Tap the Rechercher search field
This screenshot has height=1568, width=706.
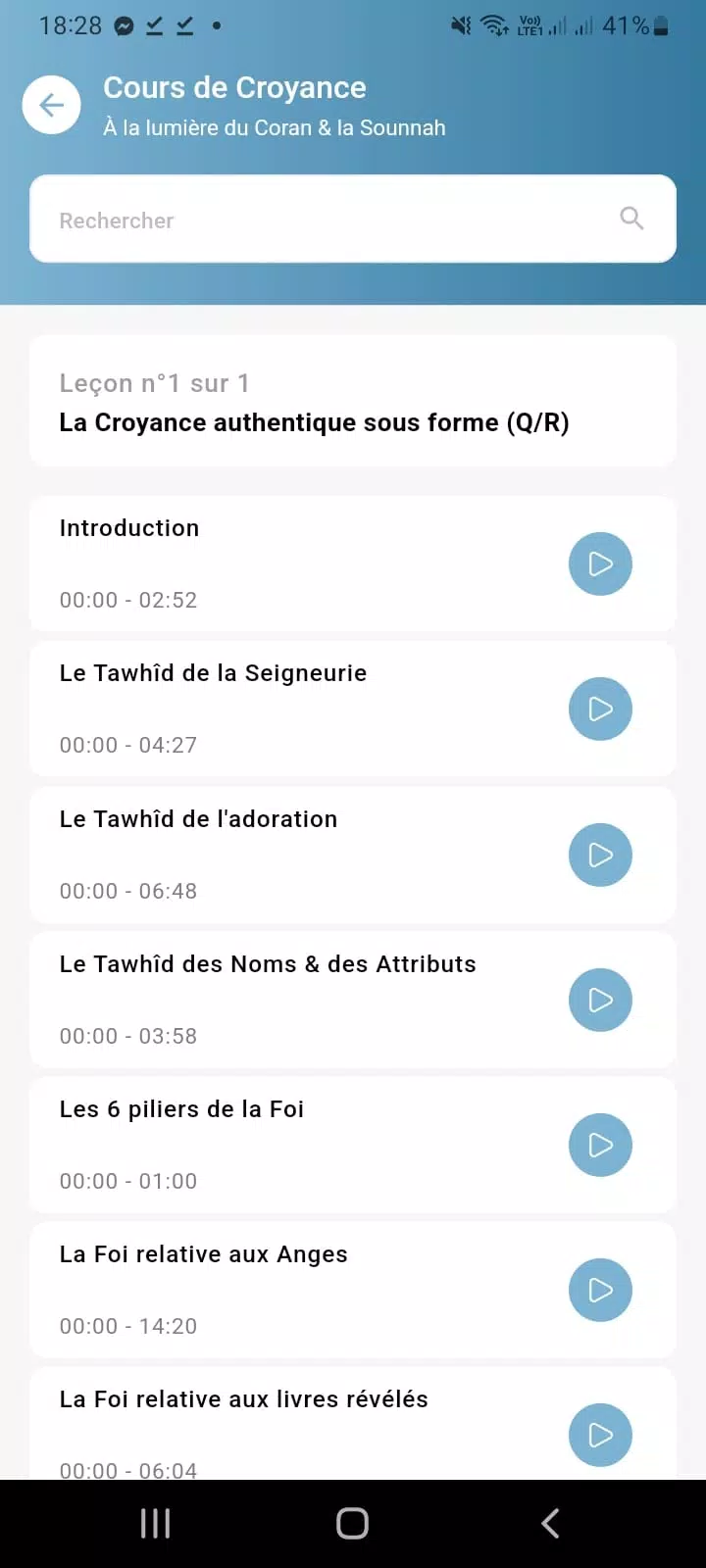pyautogui.click(x=353, y=219)
